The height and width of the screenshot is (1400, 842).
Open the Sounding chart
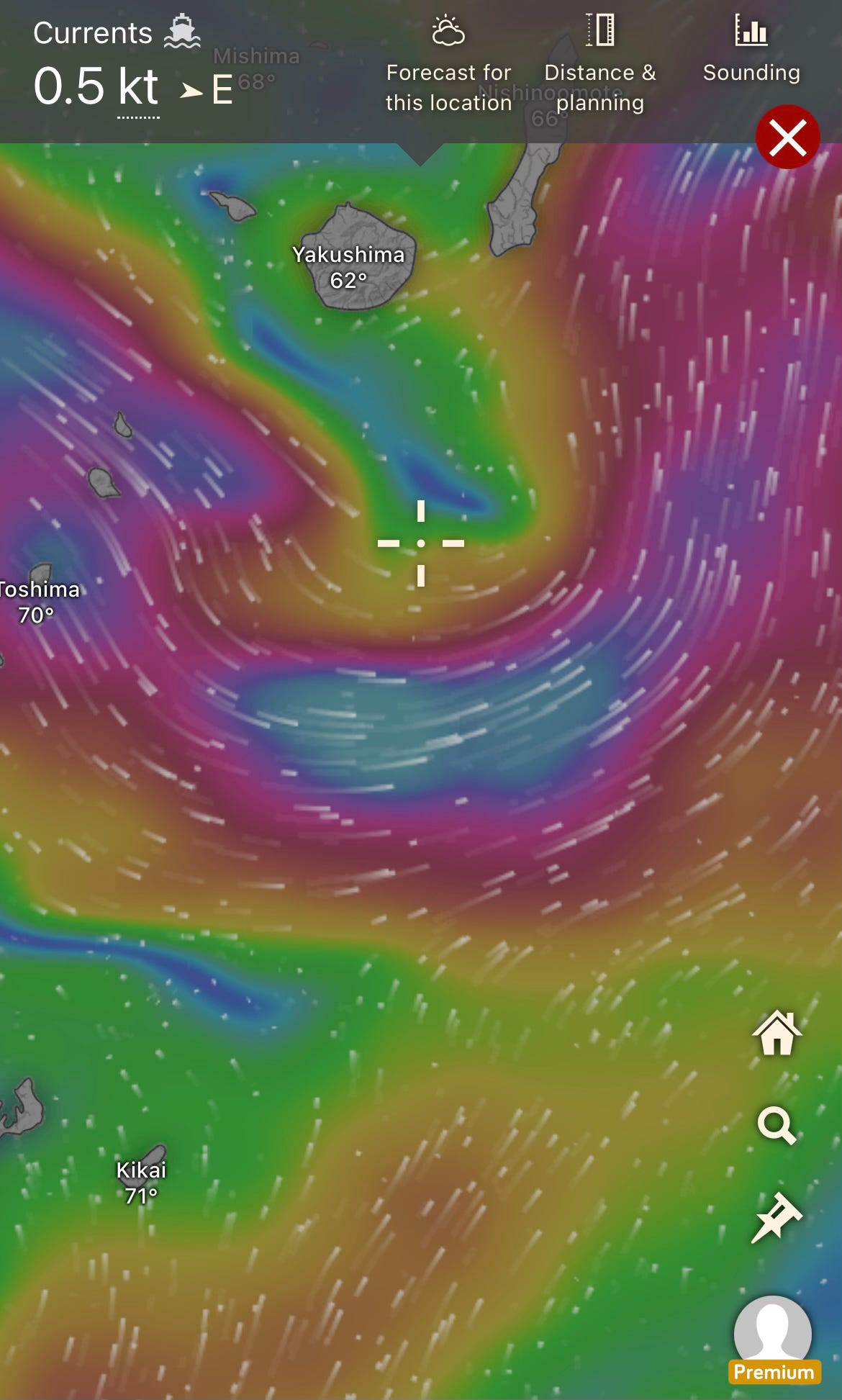[x=751, y=50]
